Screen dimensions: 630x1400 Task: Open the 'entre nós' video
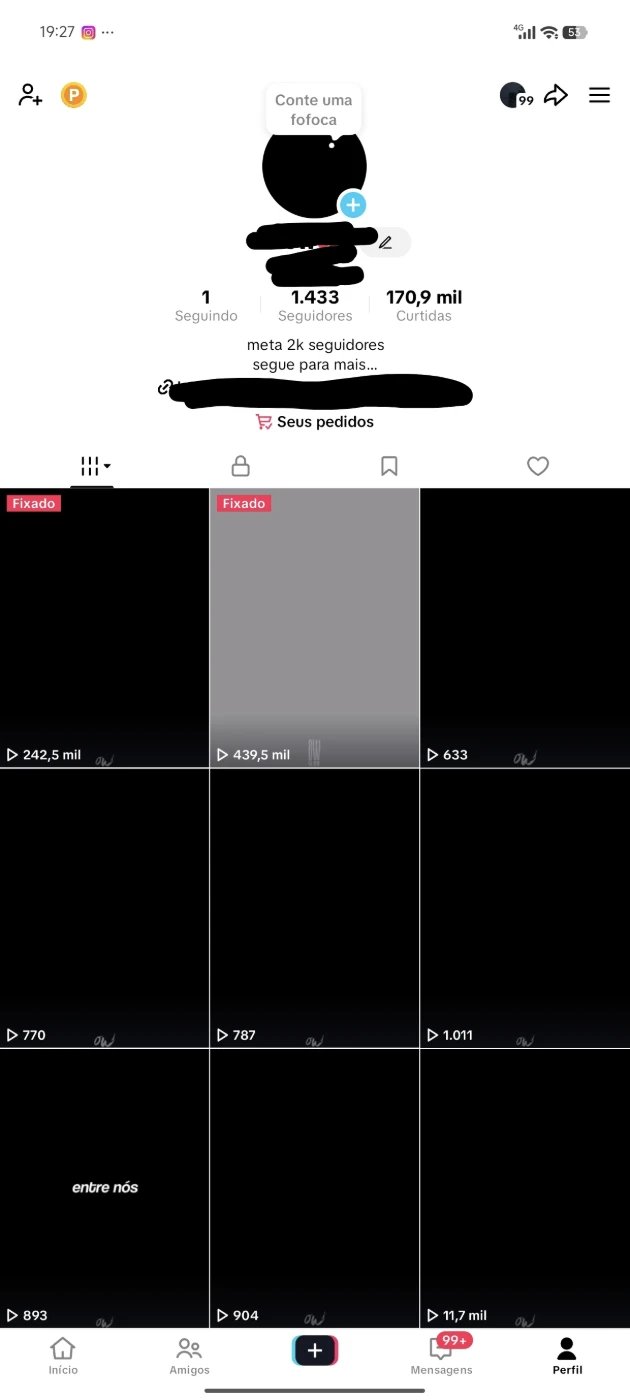tap(104, 1188)
